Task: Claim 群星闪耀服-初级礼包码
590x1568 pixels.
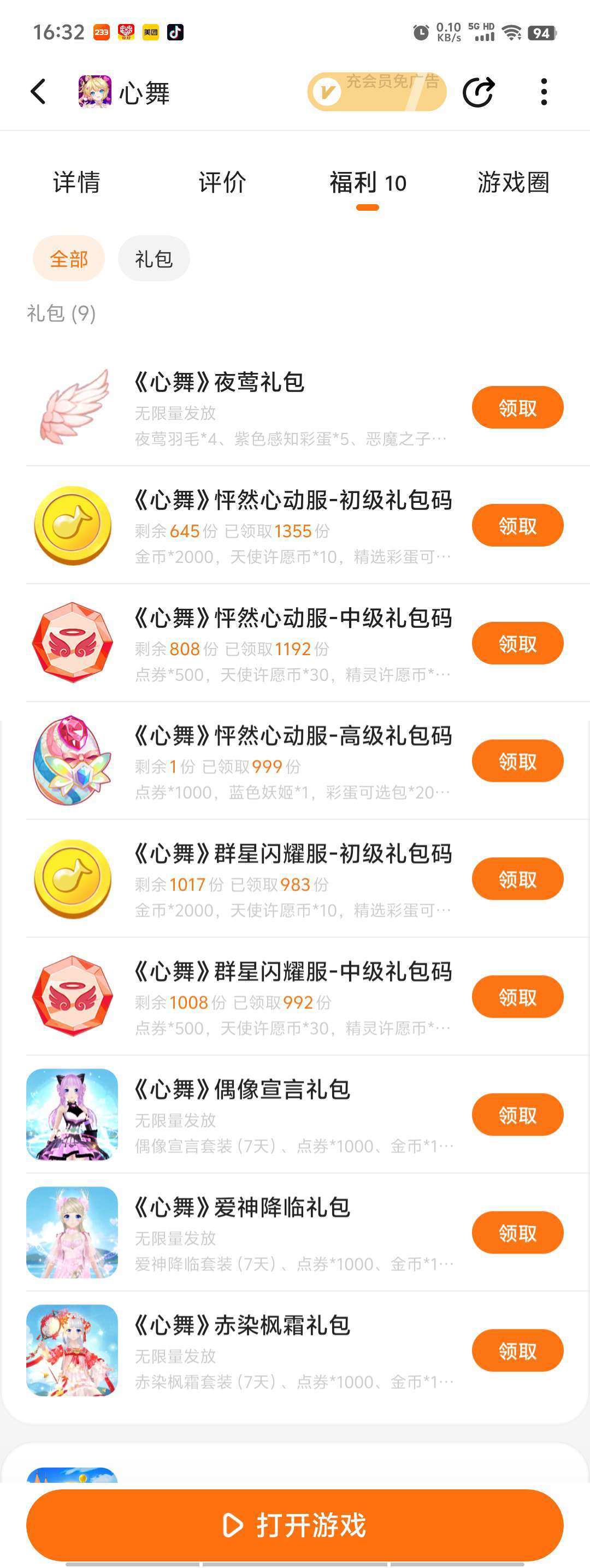Action: pyautogui.click(x=517, y=879)
